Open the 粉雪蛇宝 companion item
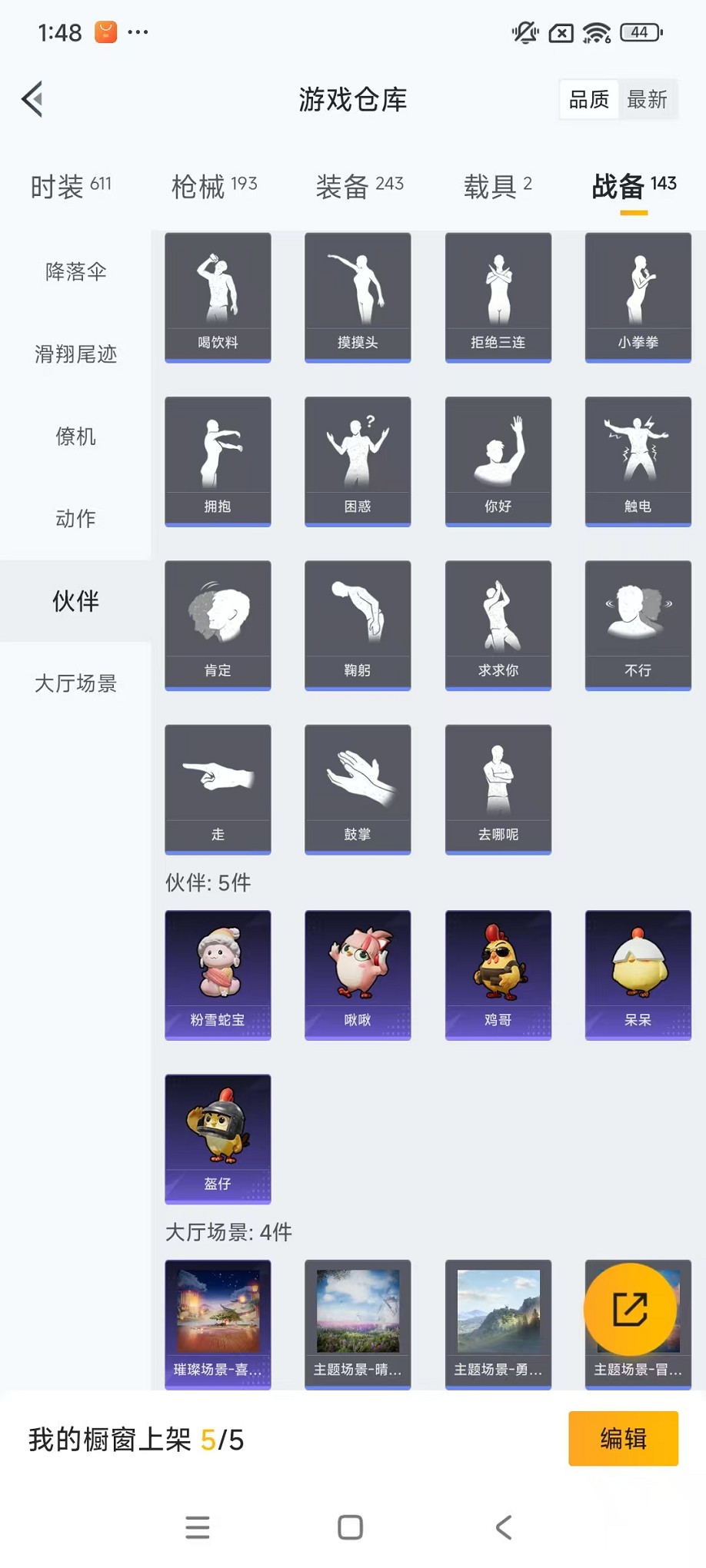This screenshot has height=1568, width=706. (218, 974)
